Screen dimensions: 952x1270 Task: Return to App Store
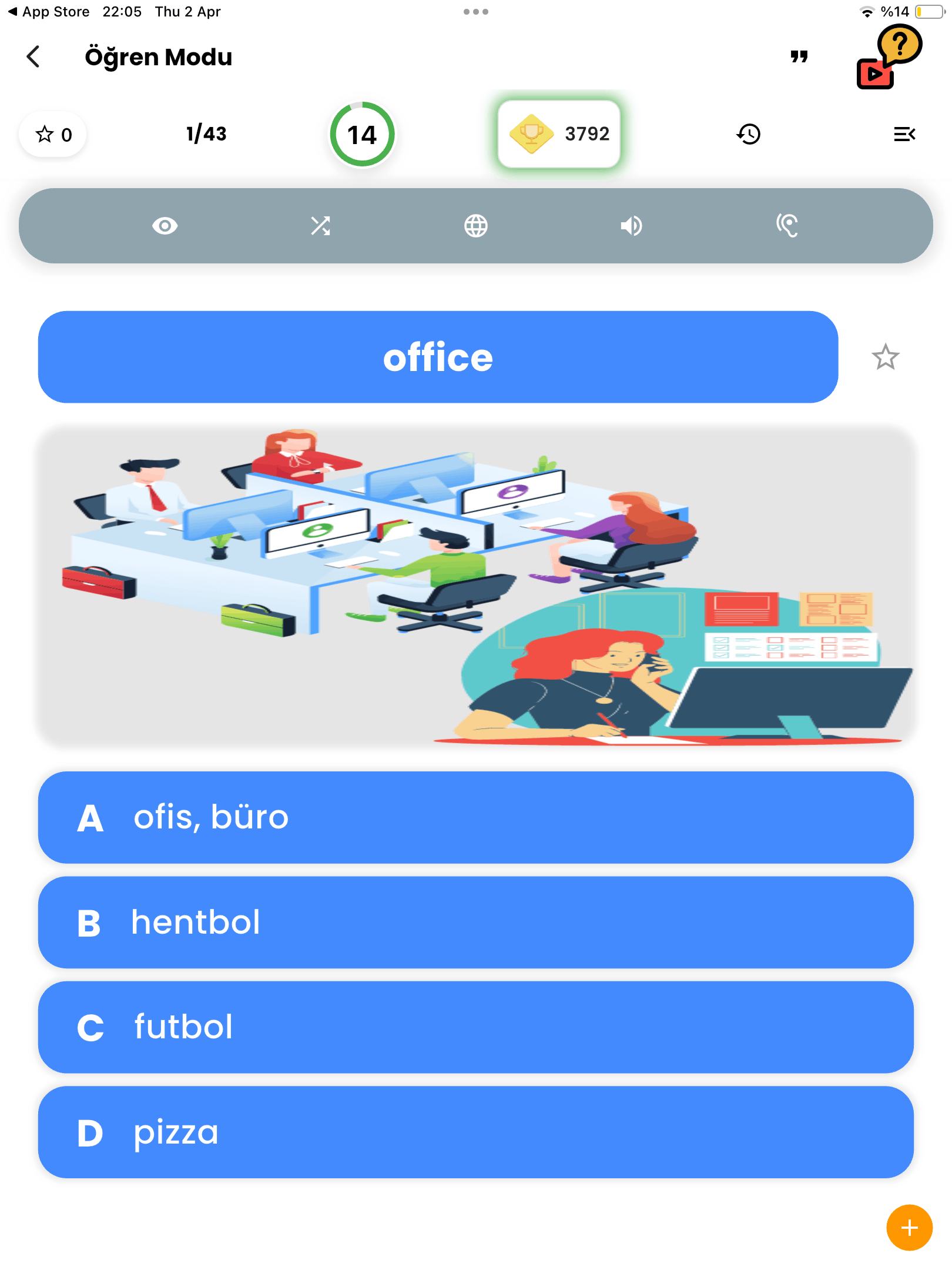[x=49, y=12]
